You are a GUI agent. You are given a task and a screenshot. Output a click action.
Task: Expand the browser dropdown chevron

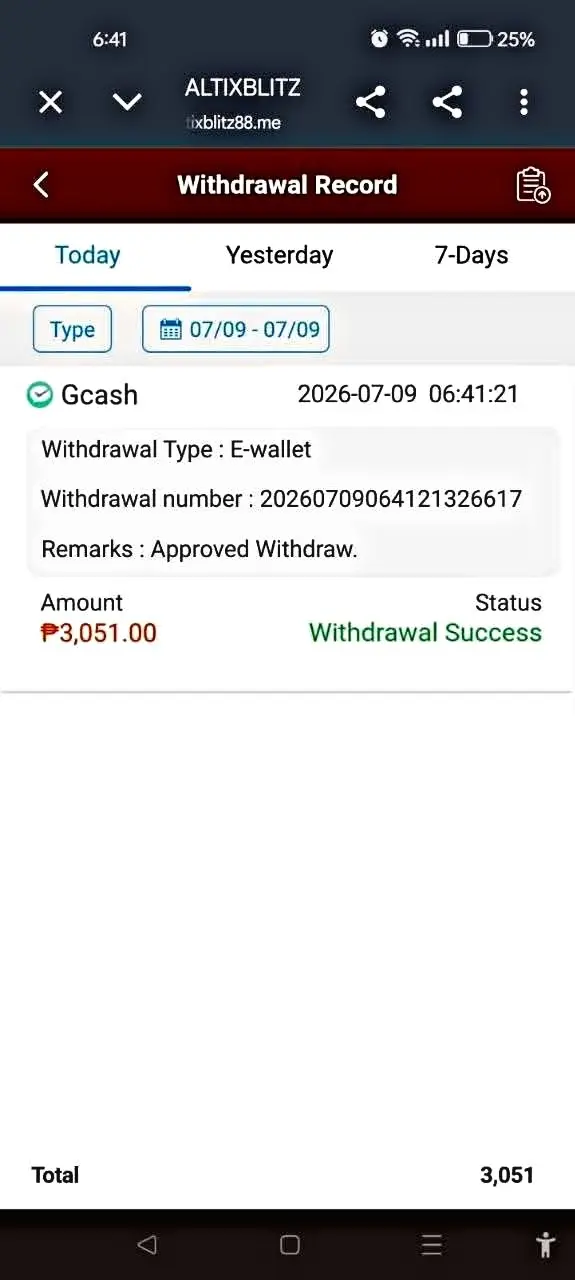tap(127, 102)
